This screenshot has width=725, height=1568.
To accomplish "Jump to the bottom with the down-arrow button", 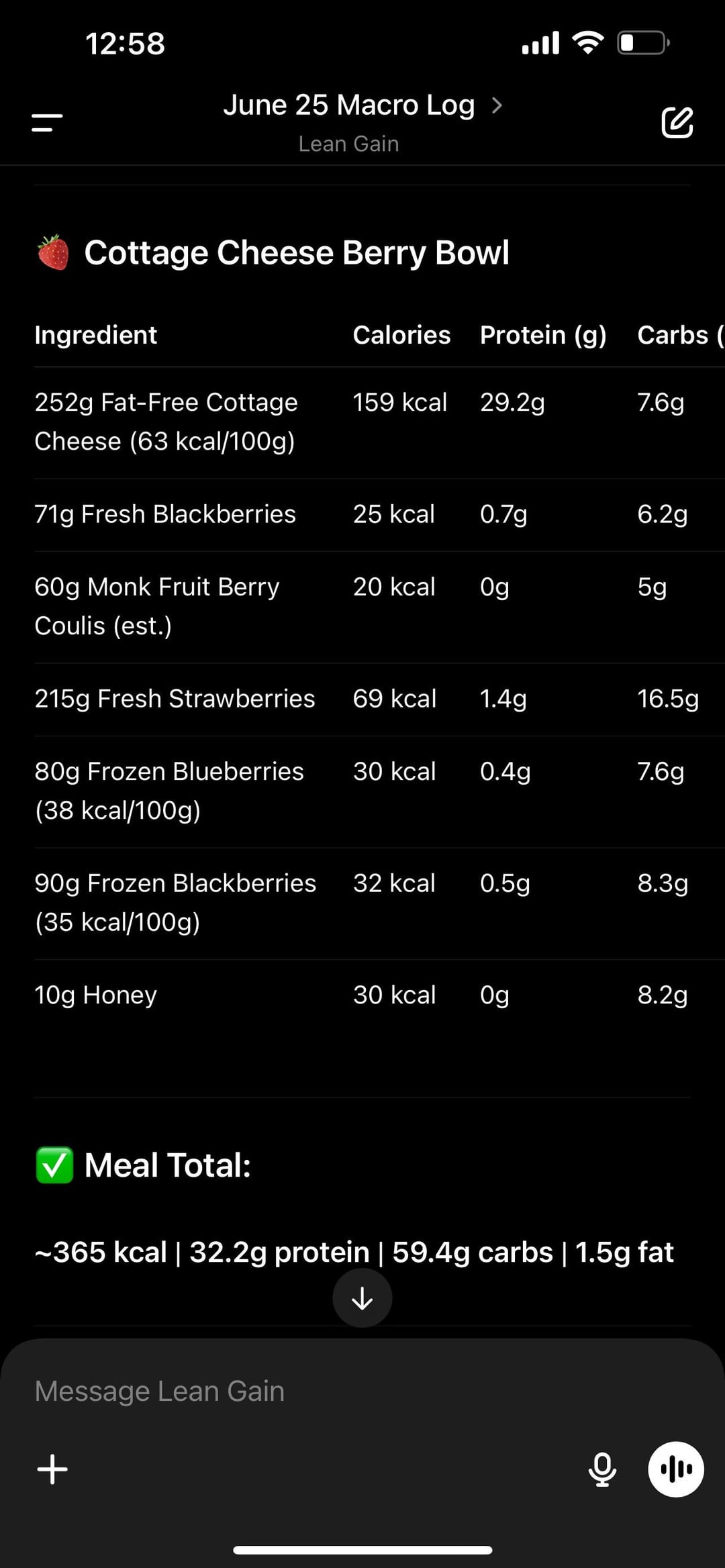I will click(362, 1298).
